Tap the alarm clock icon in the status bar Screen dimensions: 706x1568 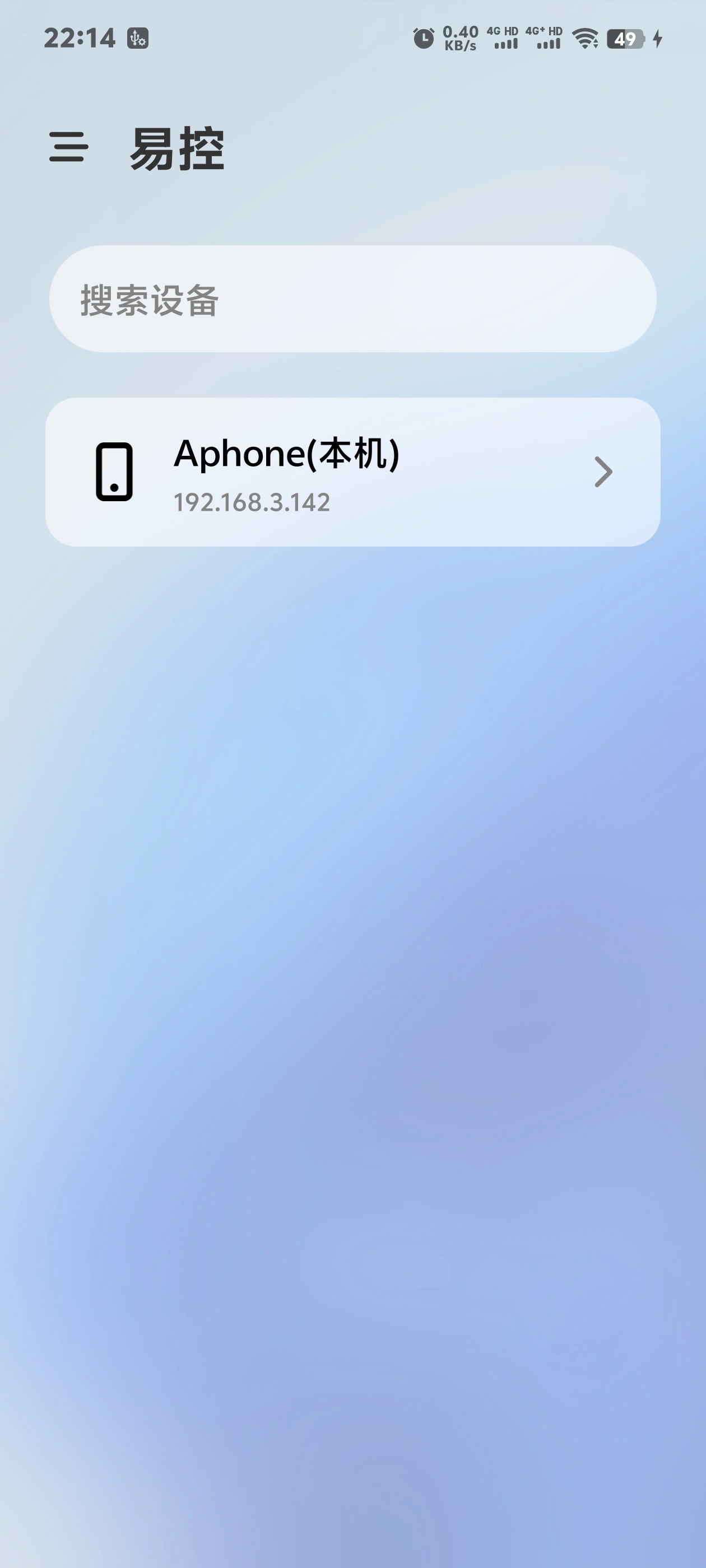click(421, 38)
